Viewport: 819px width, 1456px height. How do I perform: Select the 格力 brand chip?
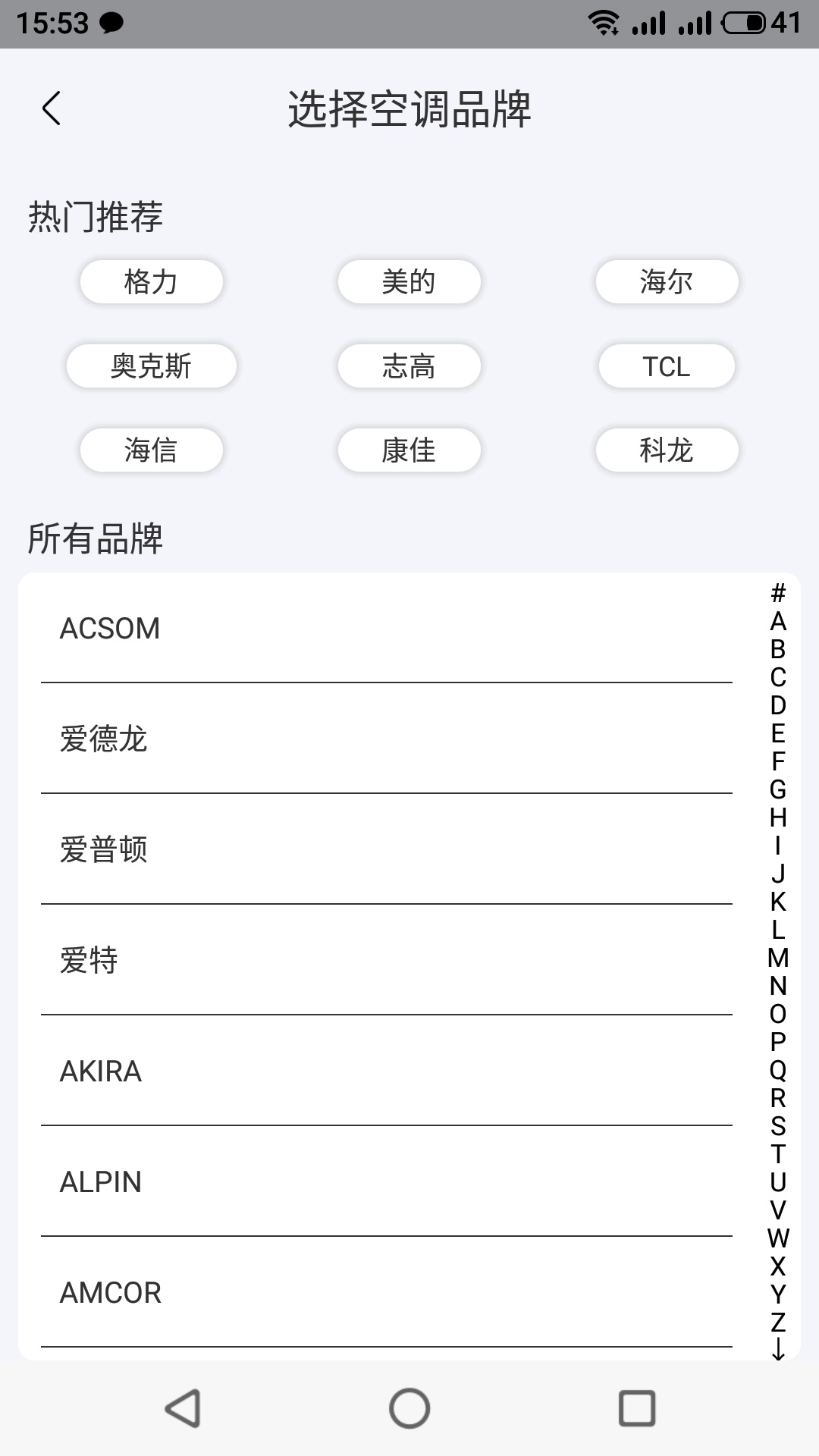[x=151, y=282]
